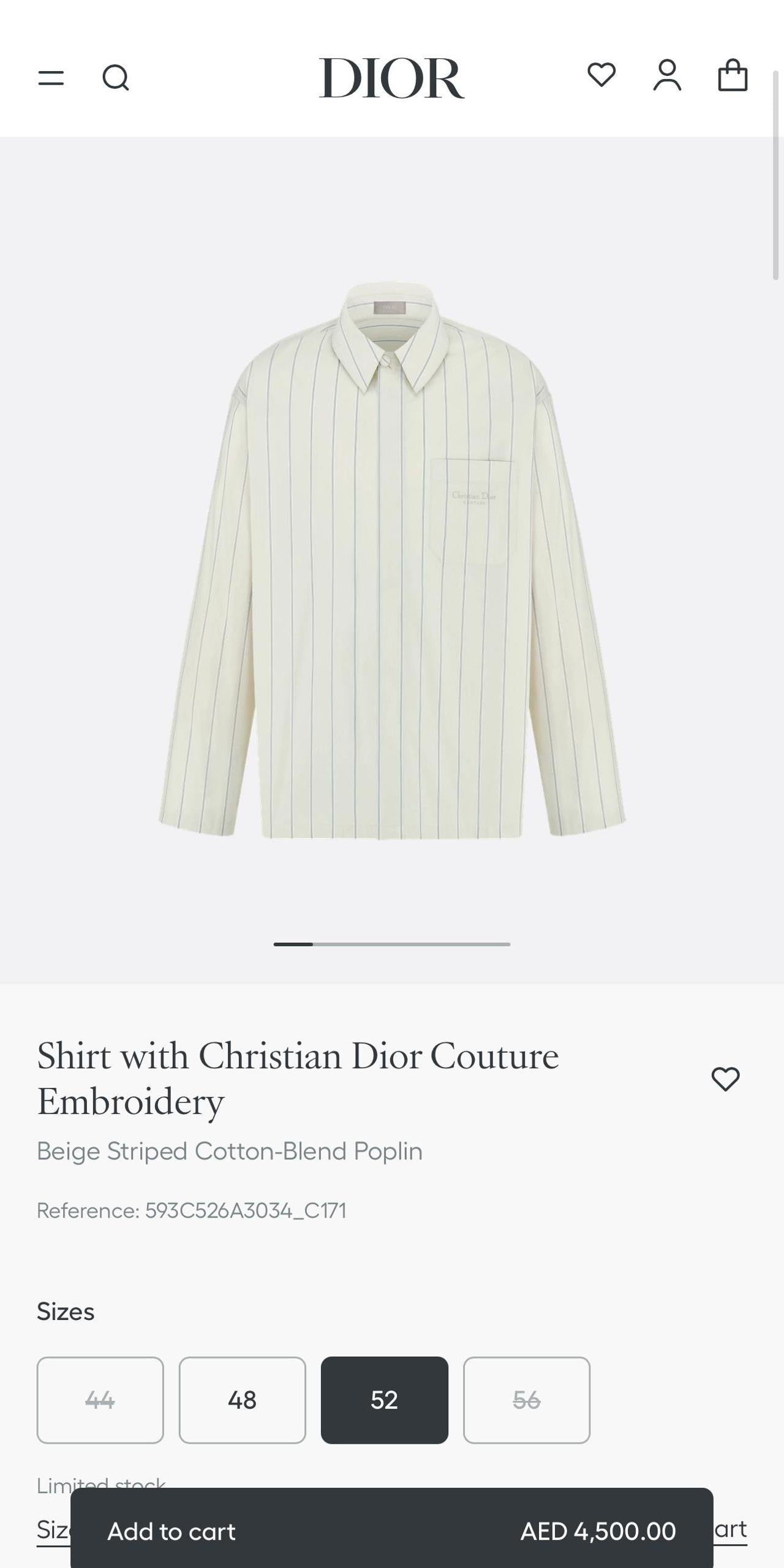Save this shirt to wishlist
The height and width of the screenshot is (1568, 784).
[x=725, y=1079]
